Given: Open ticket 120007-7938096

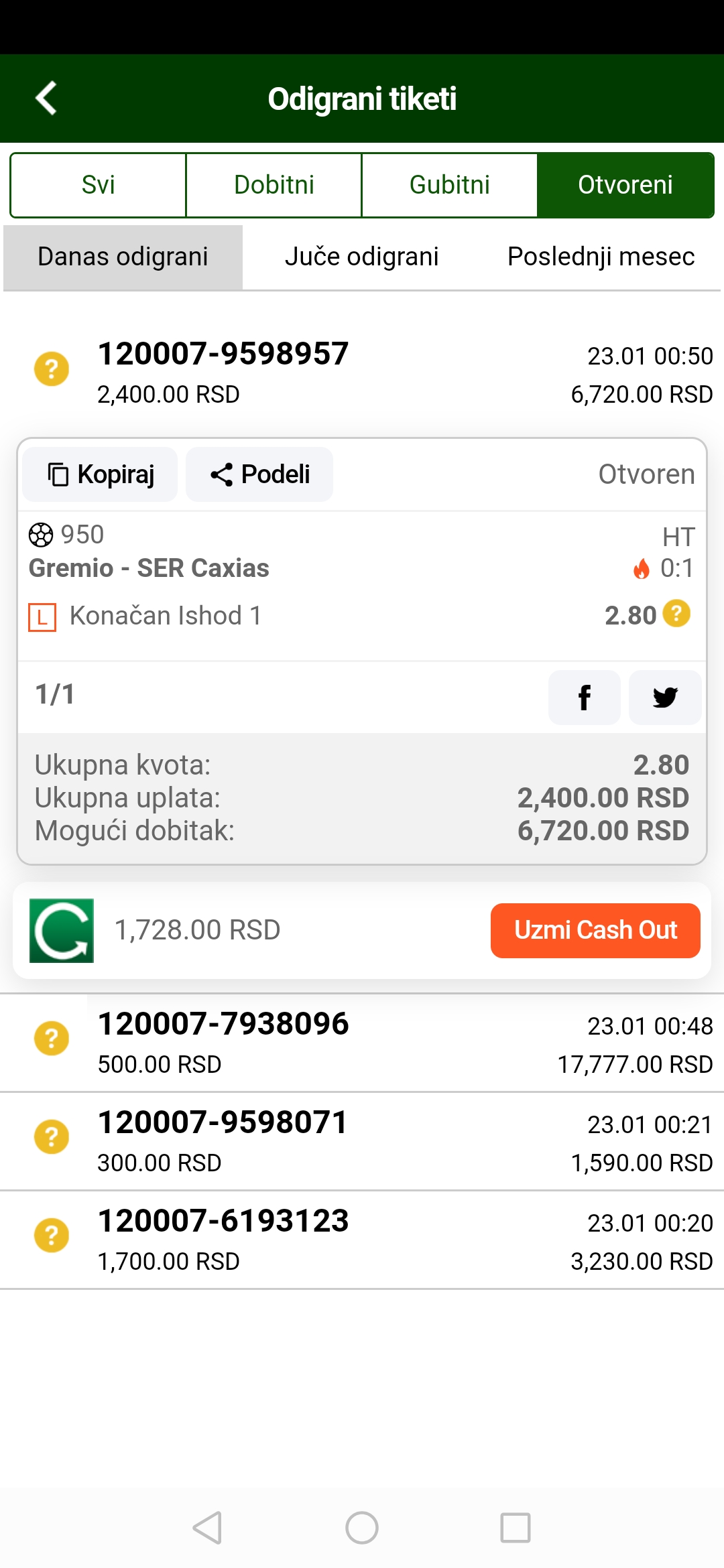Looking at the screenshot, I should 362,1043.
